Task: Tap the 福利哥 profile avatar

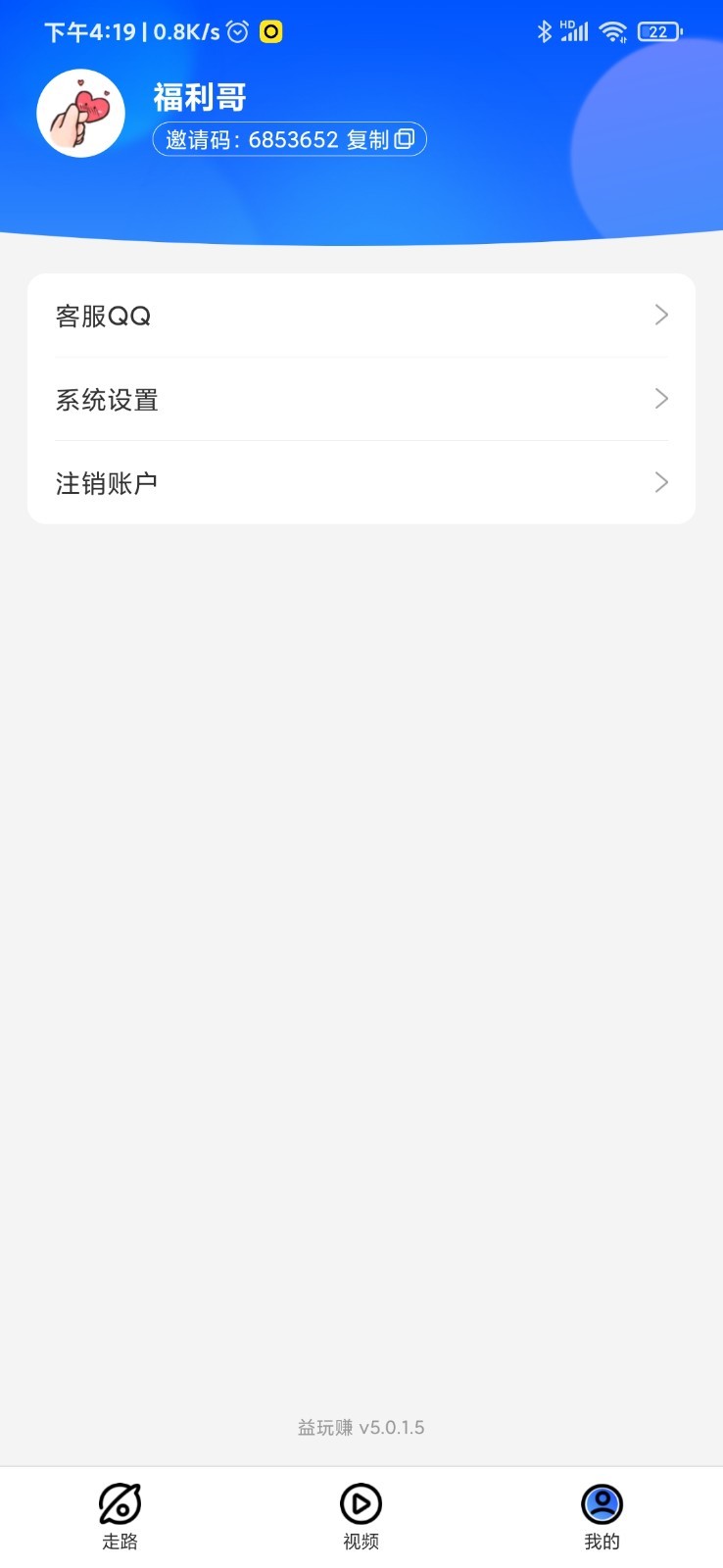Action: tap(80, 113)
